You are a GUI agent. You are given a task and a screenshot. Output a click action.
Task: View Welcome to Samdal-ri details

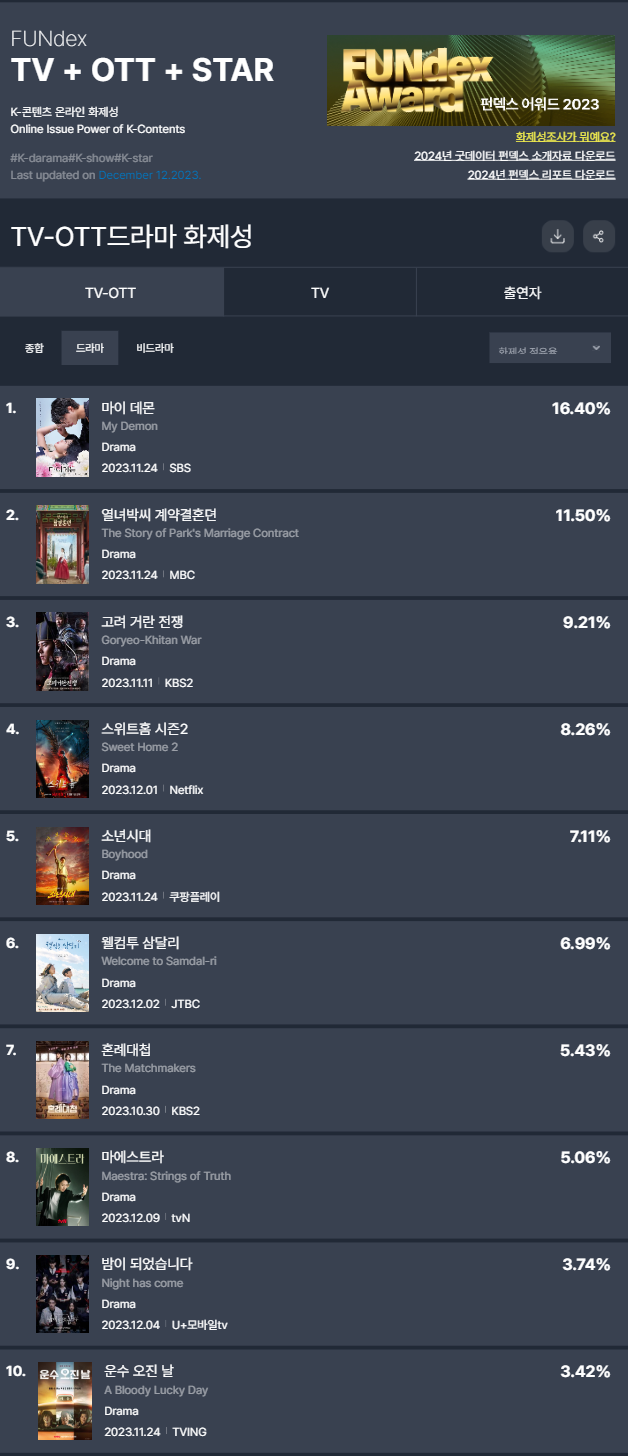(x=140, y=943)
